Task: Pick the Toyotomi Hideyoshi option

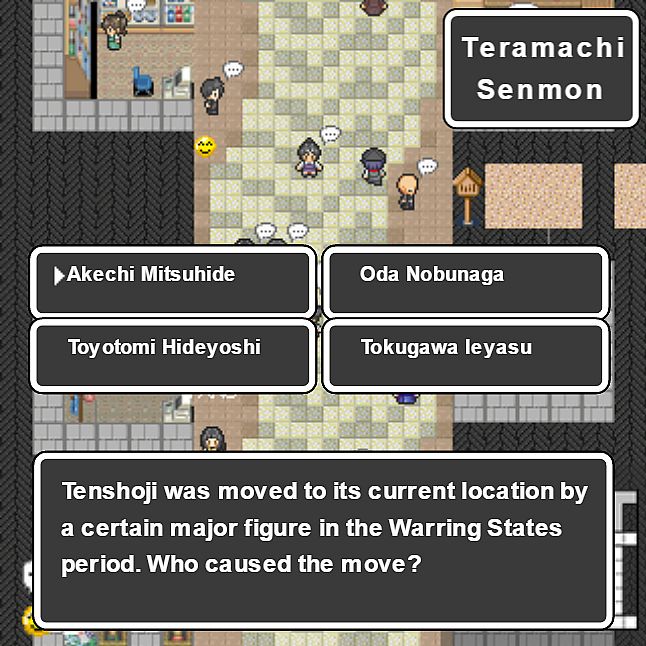Action: pos(173,354)
